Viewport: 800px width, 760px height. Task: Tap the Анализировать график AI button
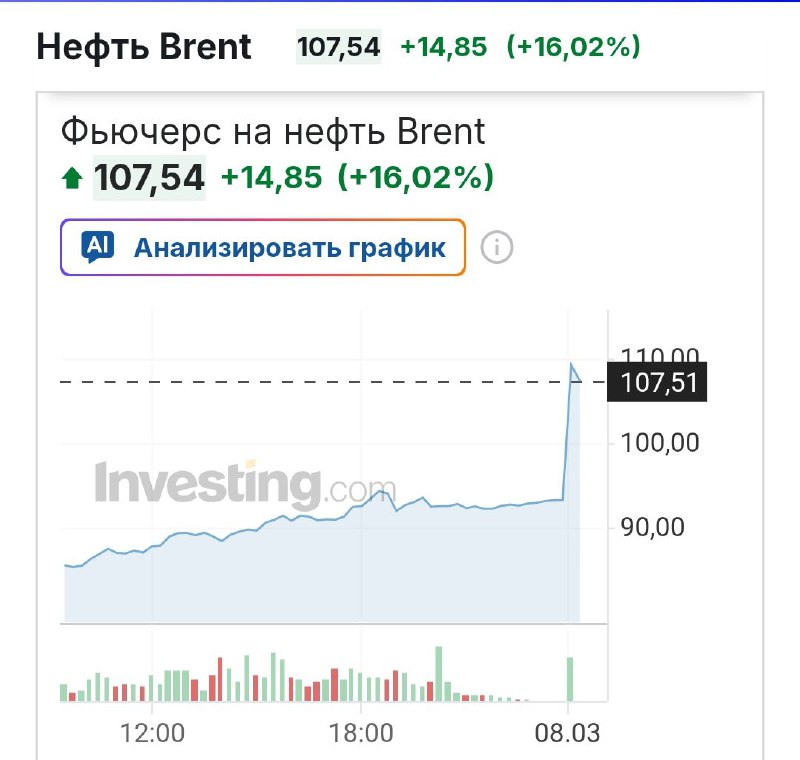pyautogui.click(x=263, y=247)
